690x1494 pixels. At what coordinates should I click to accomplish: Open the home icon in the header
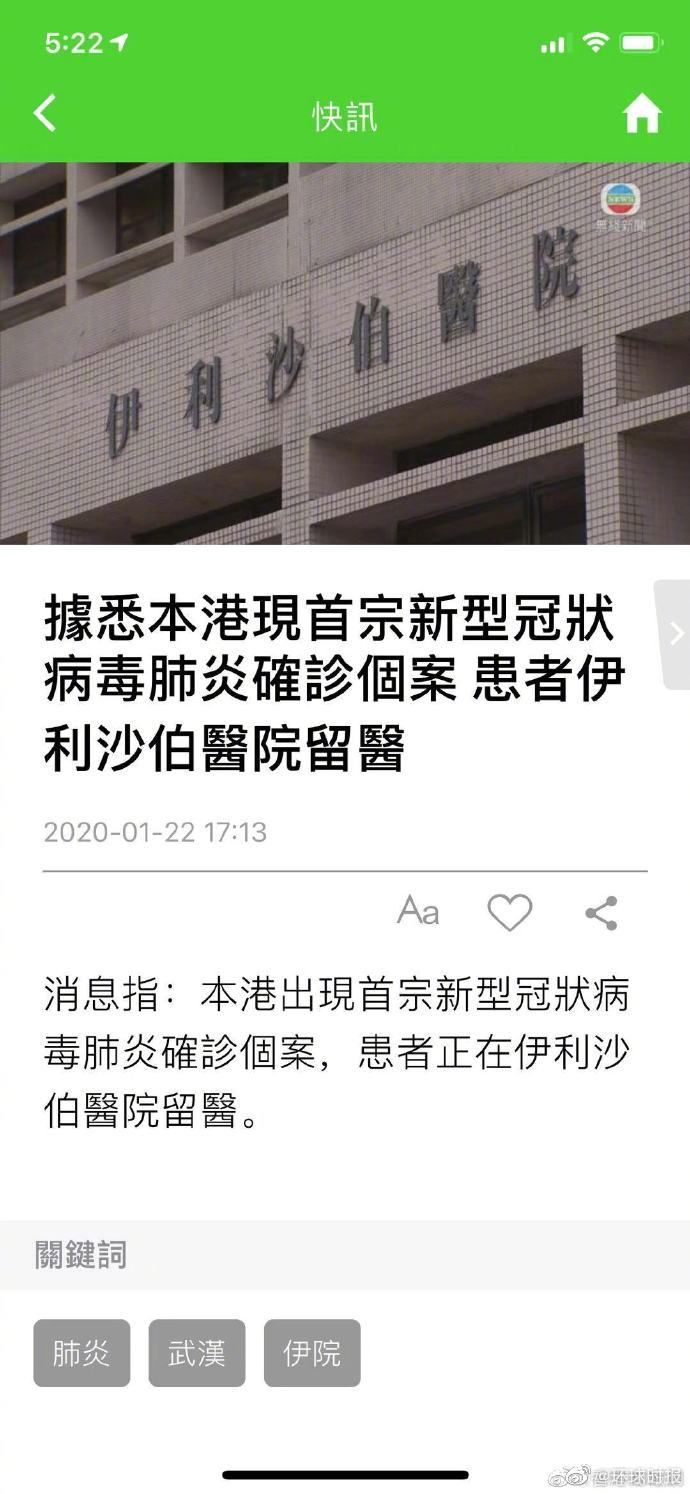coord(642,115)
